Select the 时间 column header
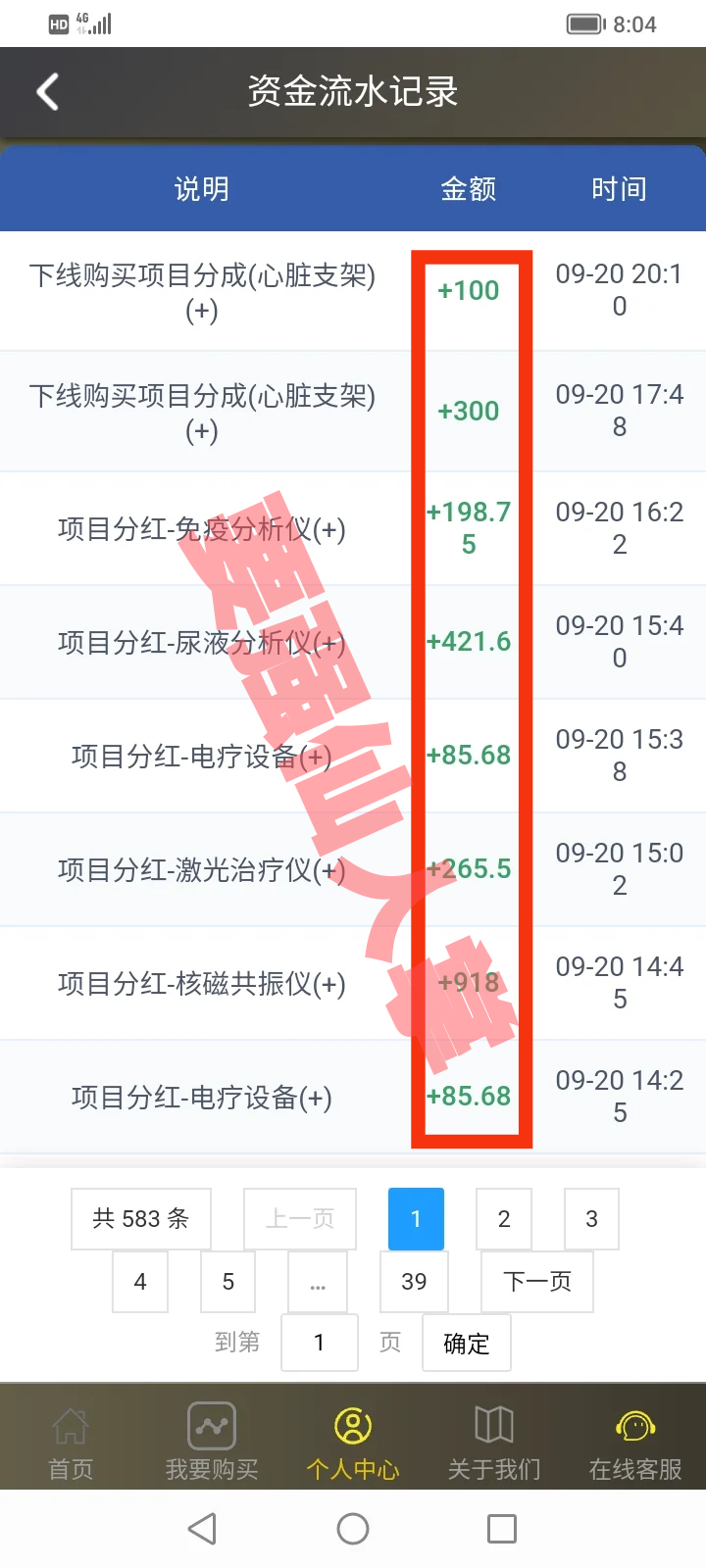The width and height of the screenshot is (706, 1568). [619, 188]
